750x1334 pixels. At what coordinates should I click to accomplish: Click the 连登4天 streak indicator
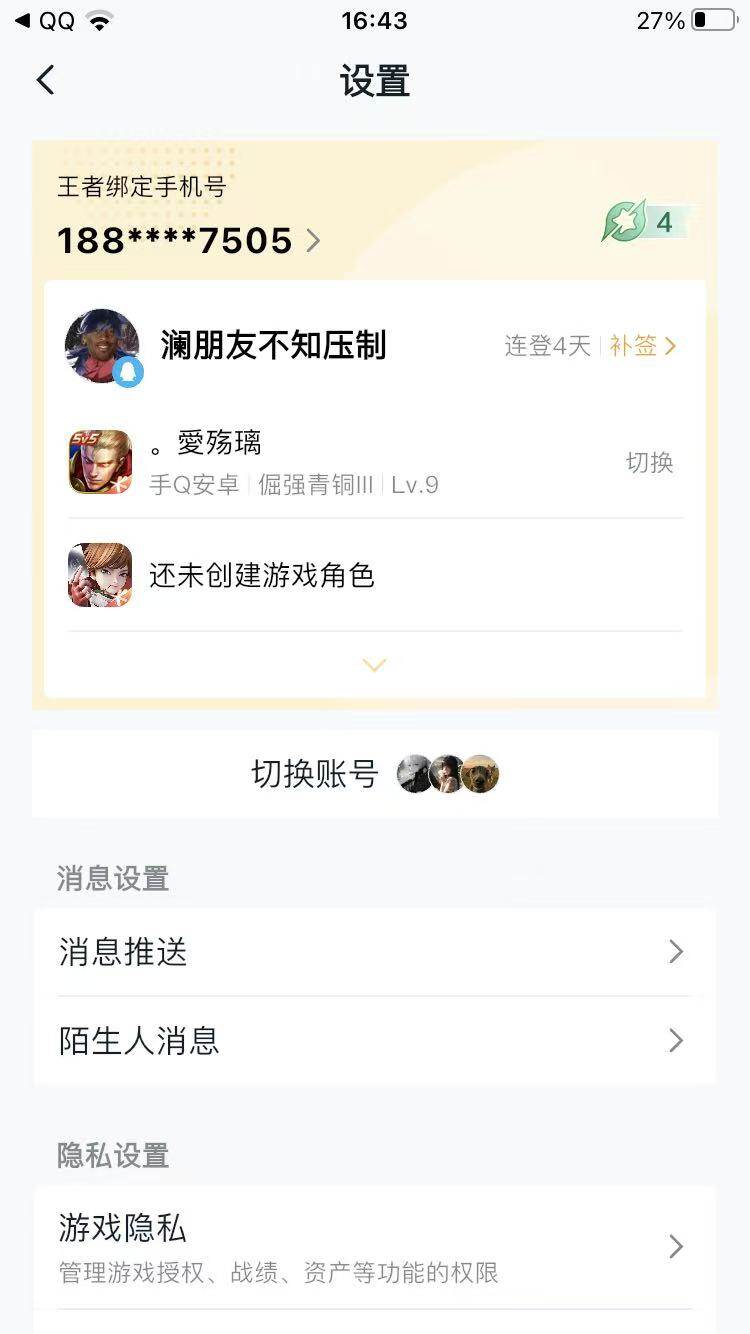(544, 345)
